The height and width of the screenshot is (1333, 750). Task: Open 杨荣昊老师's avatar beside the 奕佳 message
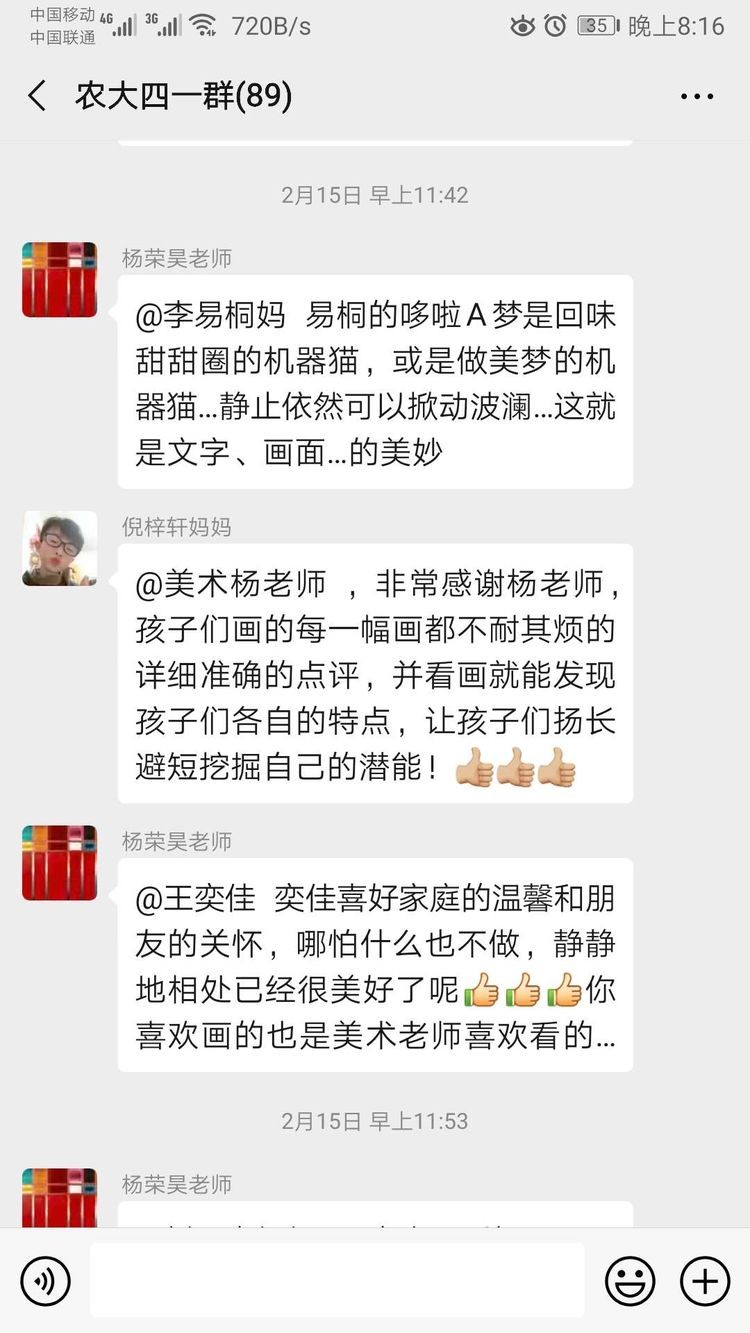point(60,863)
